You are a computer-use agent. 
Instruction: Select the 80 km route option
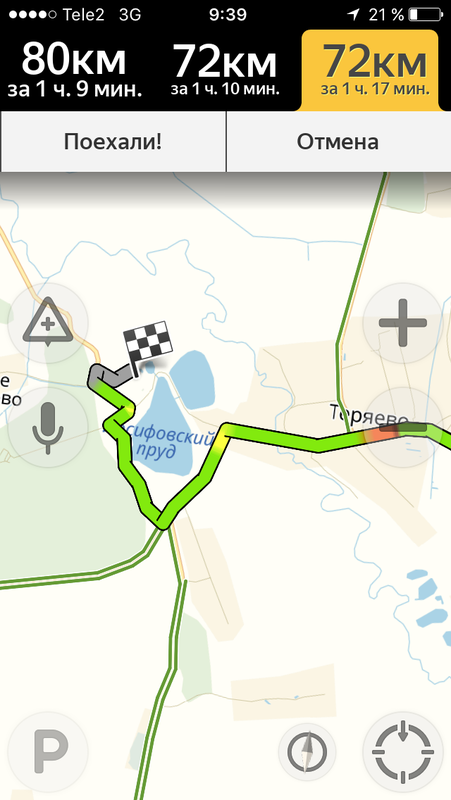(74, 70)
